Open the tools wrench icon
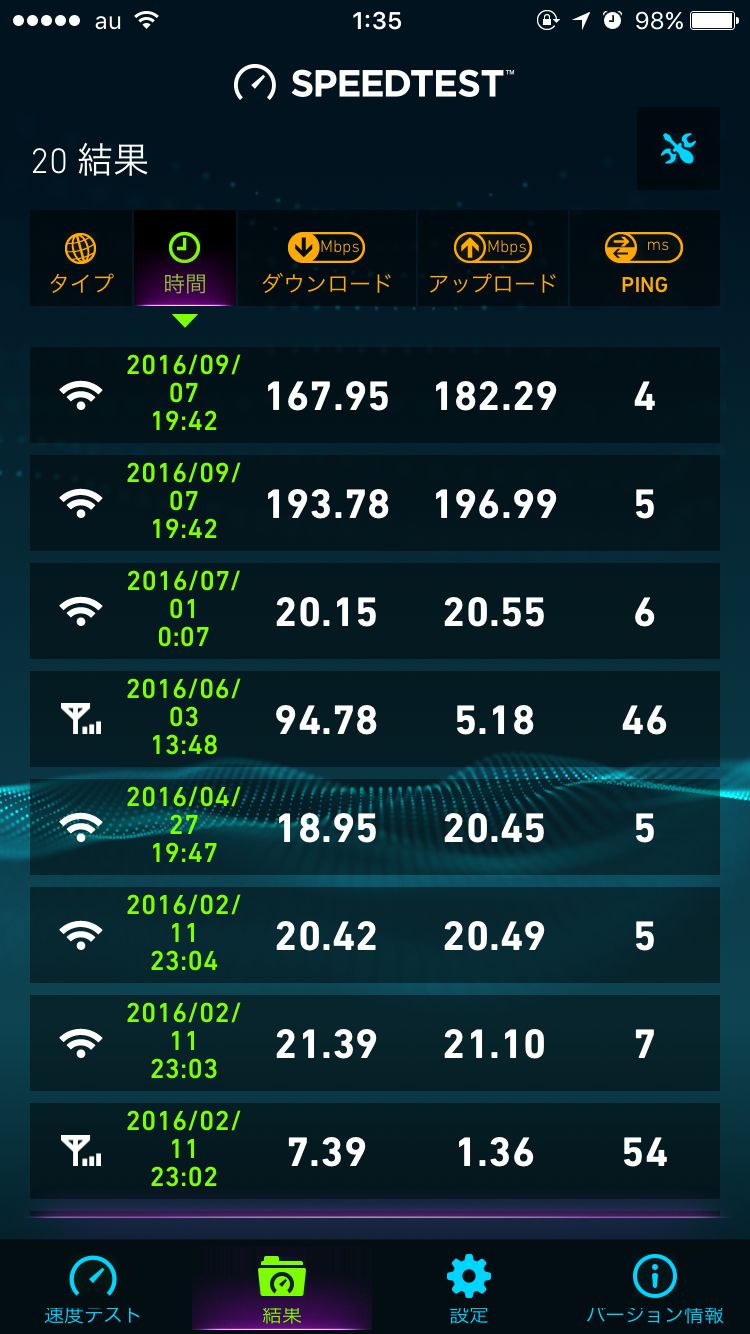Viewport: 750px width, 1334px height. coord(678,149)
